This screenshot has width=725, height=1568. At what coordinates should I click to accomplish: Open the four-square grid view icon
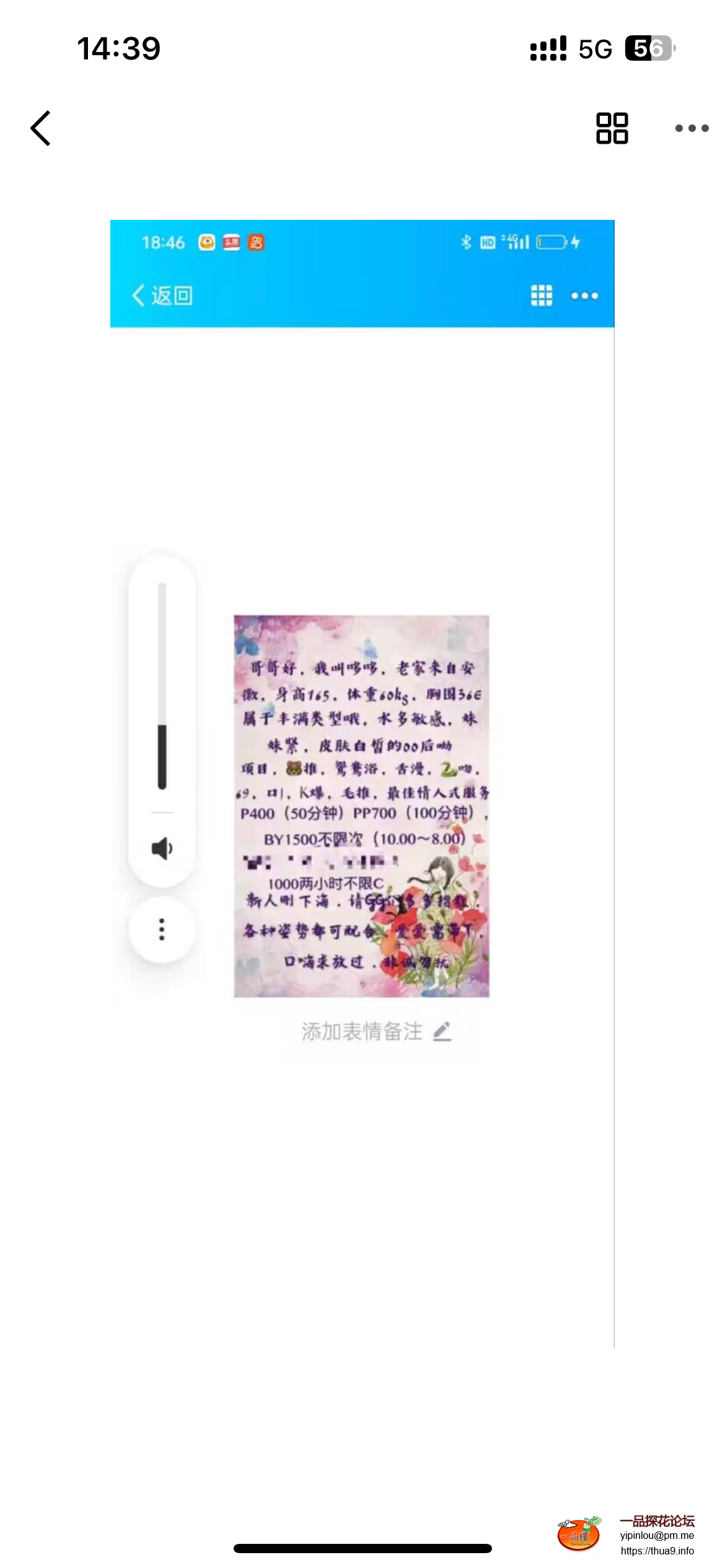point(612,128)
